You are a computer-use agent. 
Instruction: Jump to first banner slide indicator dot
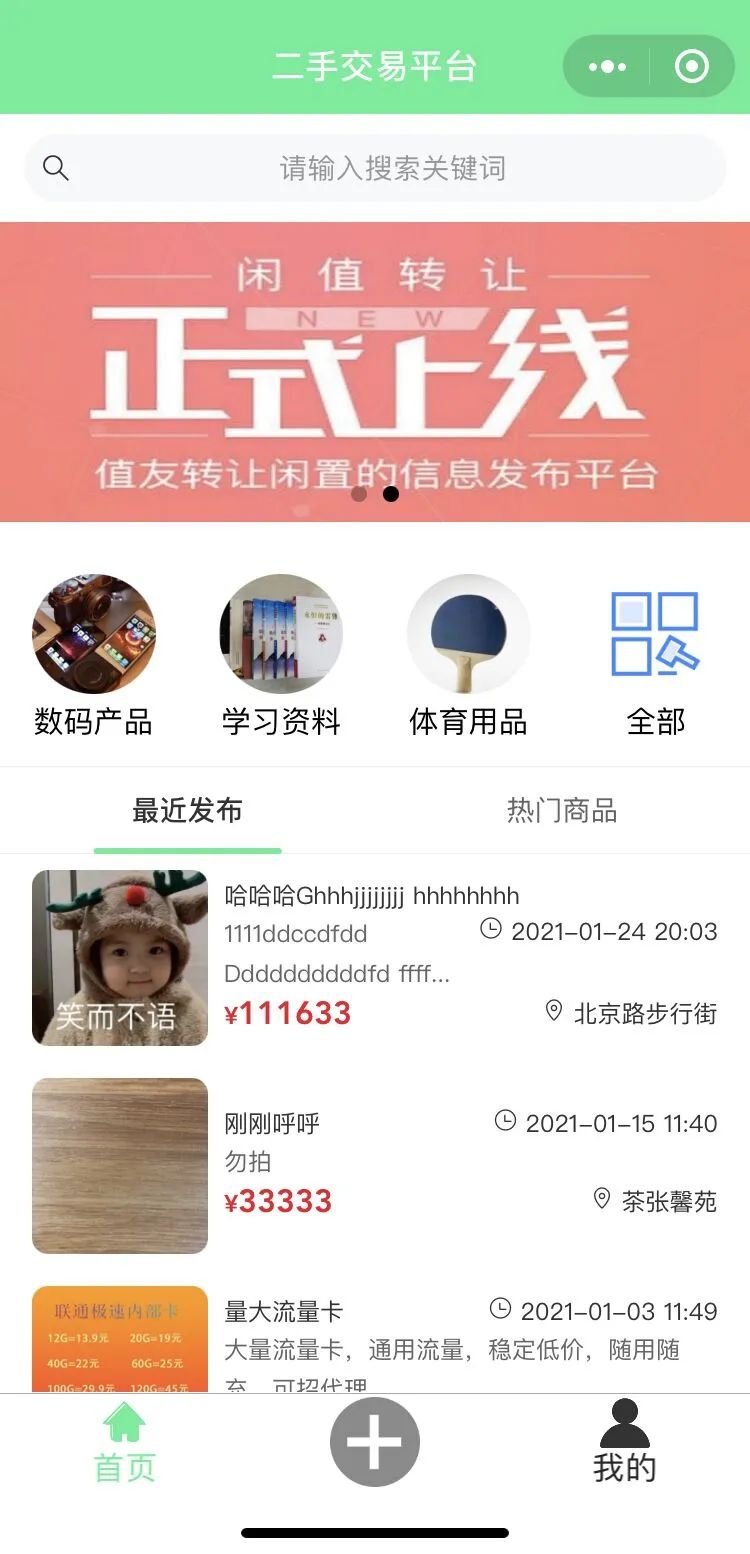pyautogui.click(x=359, y=494)
